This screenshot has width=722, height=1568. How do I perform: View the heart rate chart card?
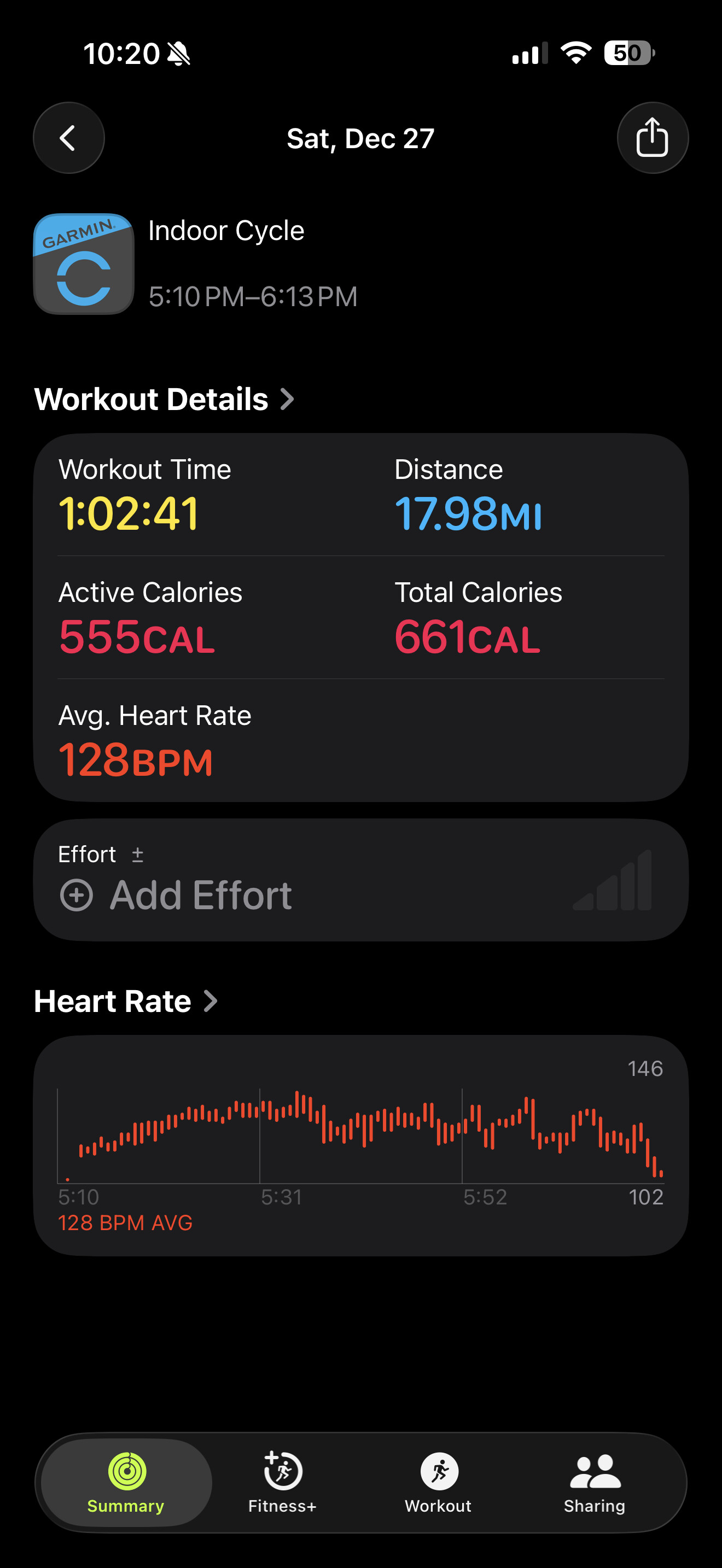(360, 1144)
